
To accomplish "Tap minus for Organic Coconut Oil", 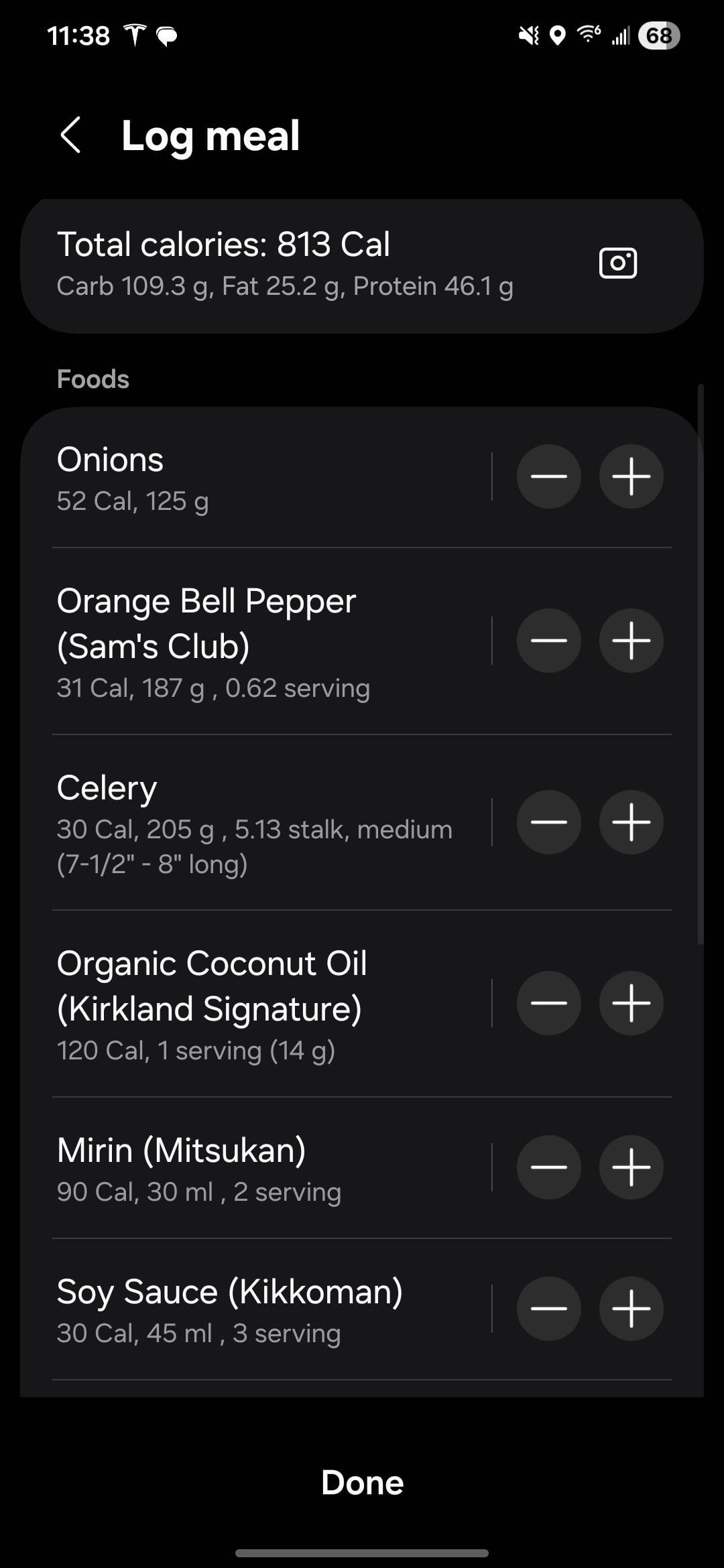I will [548, 1003].
